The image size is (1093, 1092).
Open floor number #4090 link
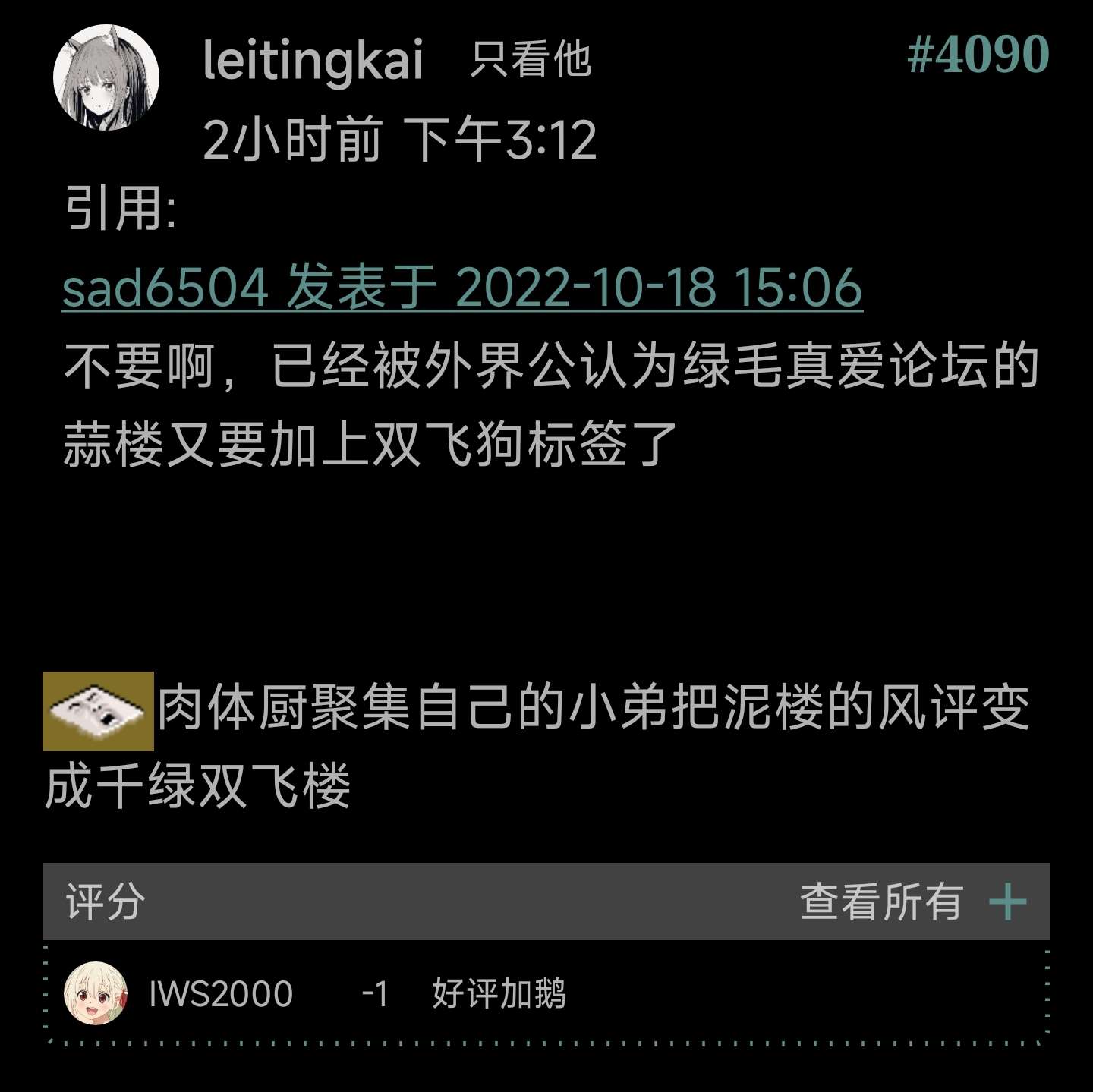[x=978, y=55]
